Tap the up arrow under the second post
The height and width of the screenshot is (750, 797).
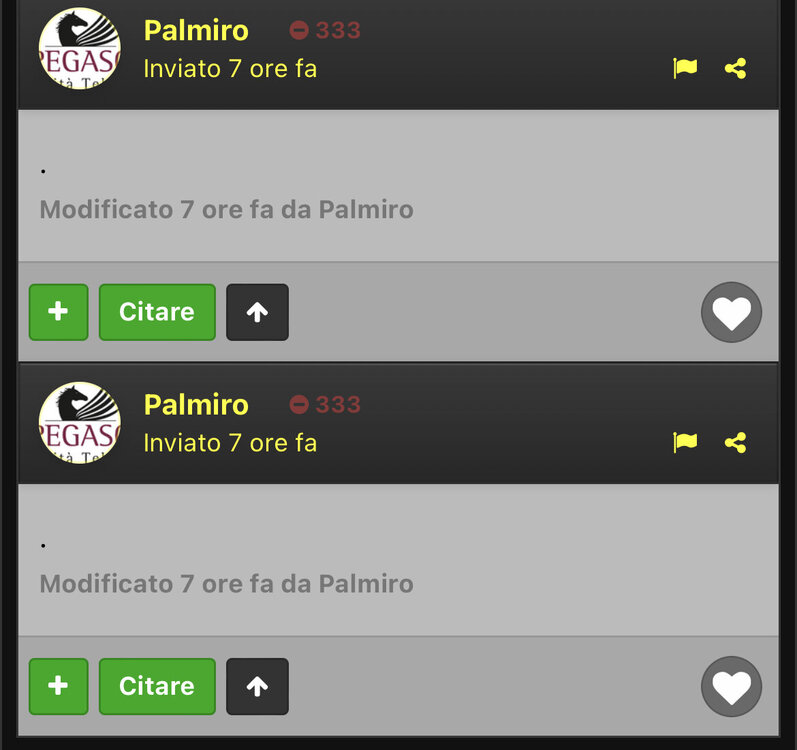257,686
